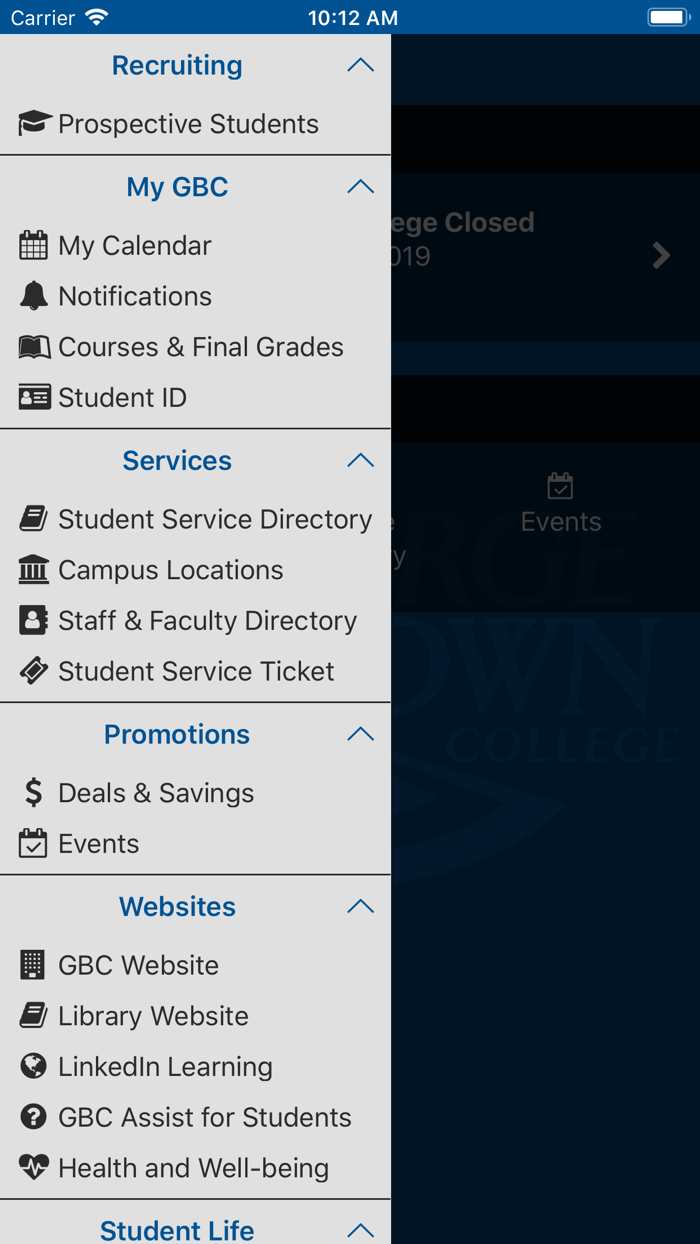
Task: Collapse the Recruiting section
Action: click(x=360, y=66)
